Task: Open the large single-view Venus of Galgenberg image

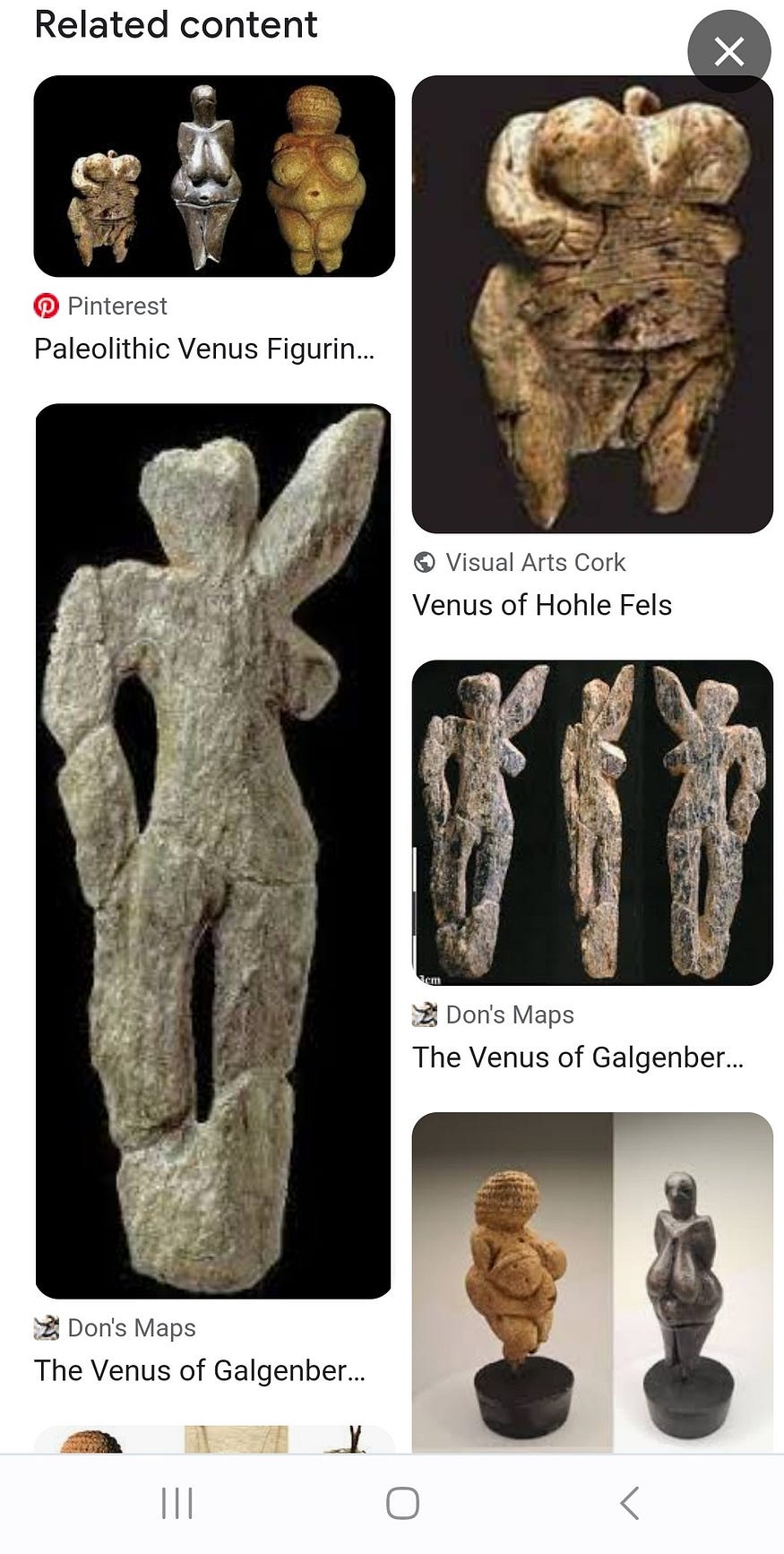Action: coord(213,850)
